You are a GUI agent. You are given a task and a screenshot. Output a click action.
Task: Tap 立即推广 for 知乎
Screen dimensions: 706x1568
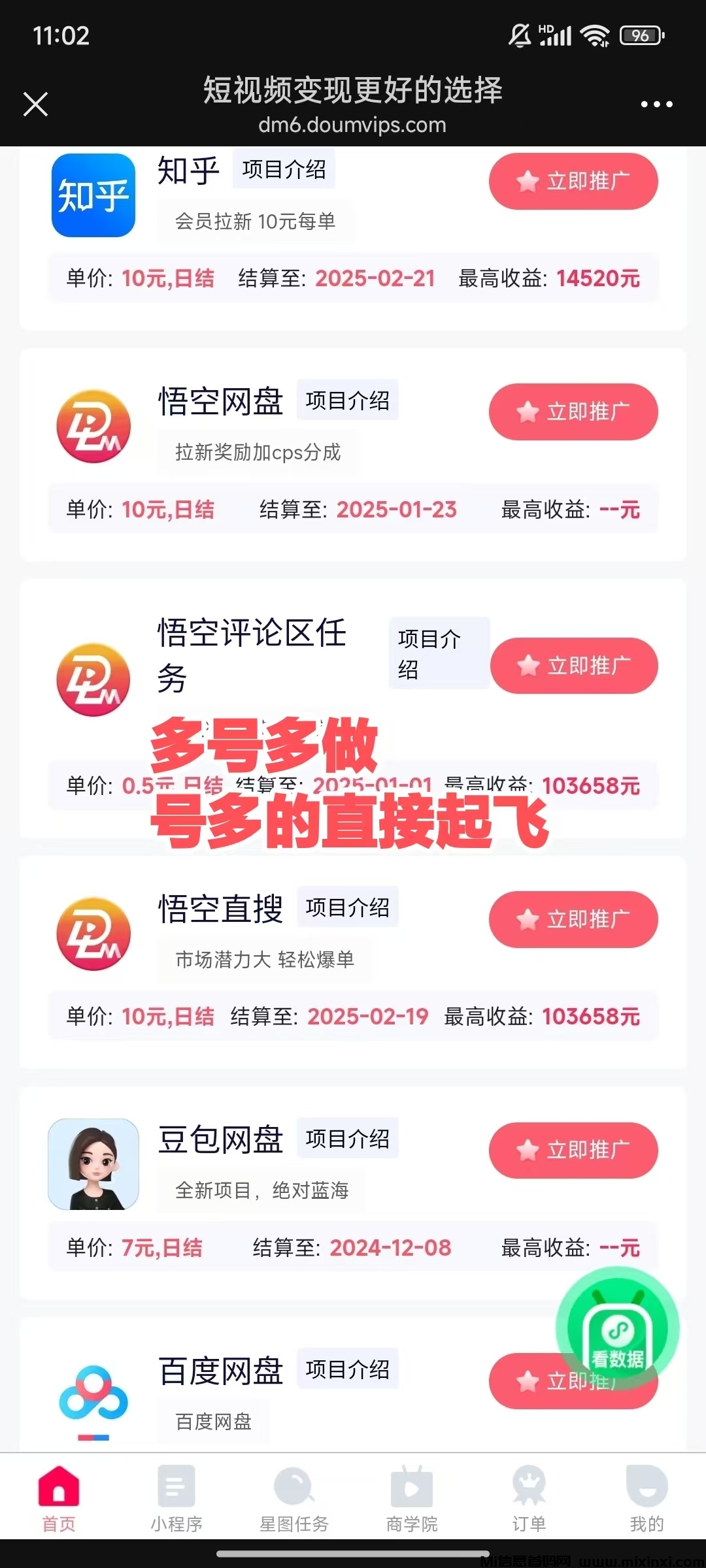click(x=573, y=182)
